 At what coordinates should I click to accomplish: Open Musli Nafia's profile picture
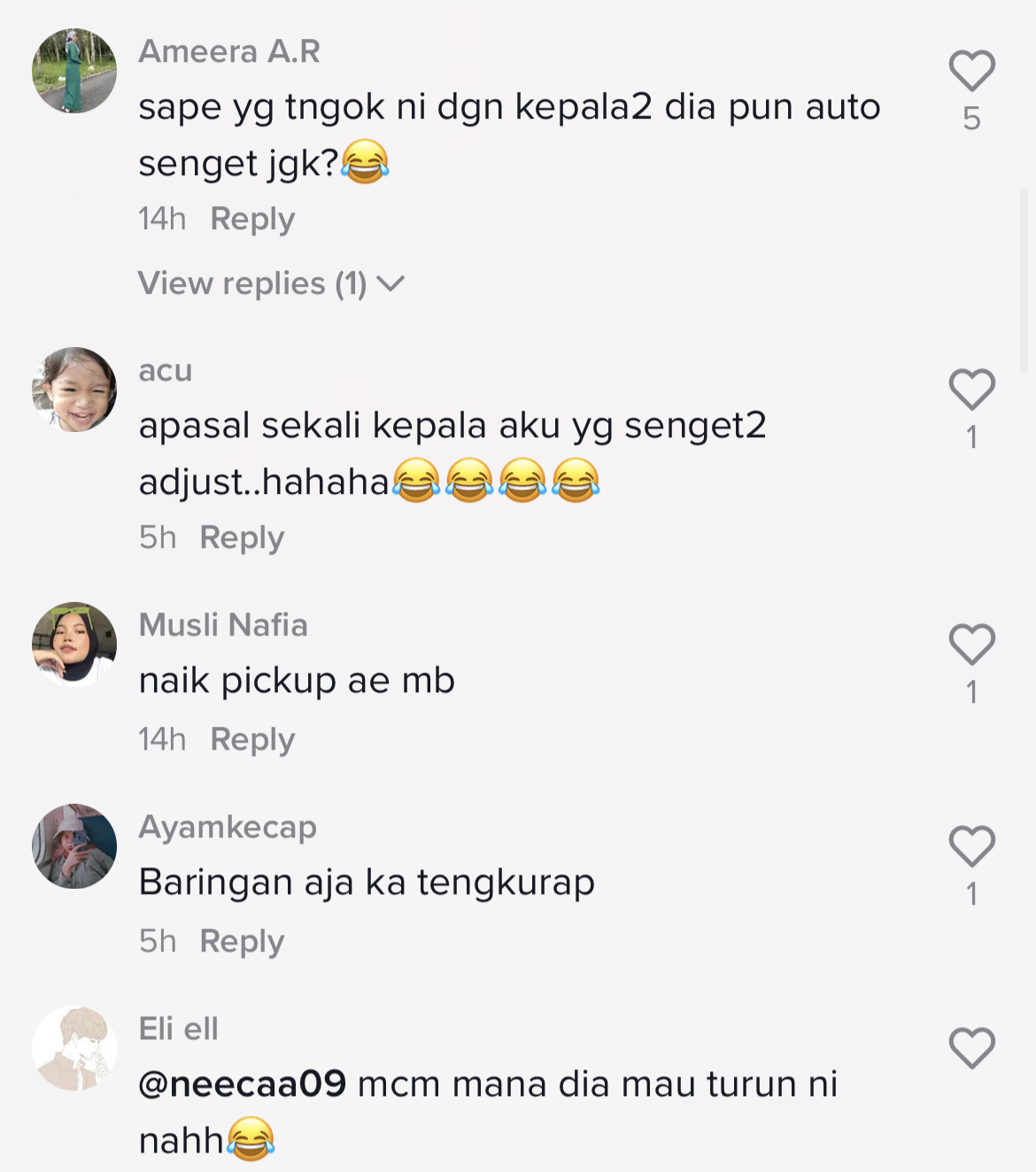coord(74,644)
